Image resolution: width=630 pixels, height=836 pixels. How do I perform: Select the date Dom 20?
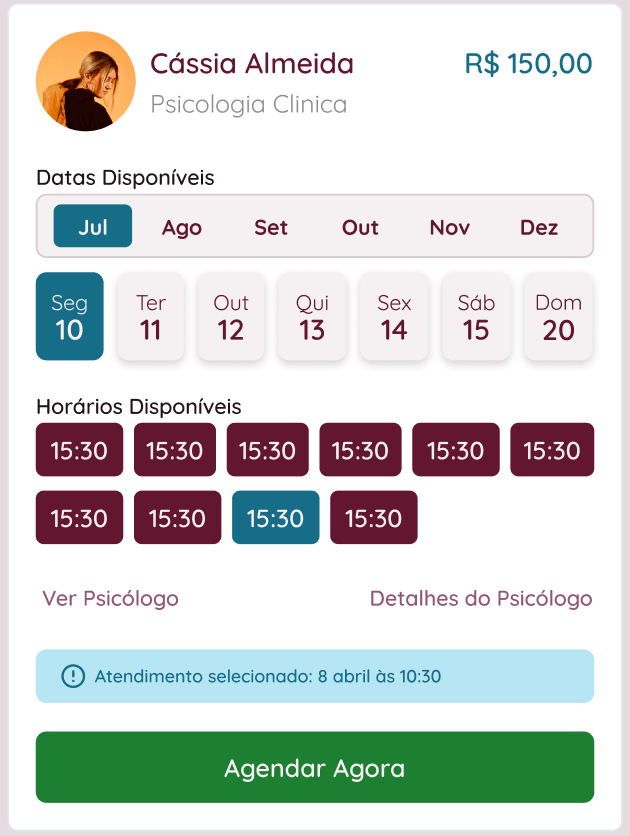click(x=559, y=316)
